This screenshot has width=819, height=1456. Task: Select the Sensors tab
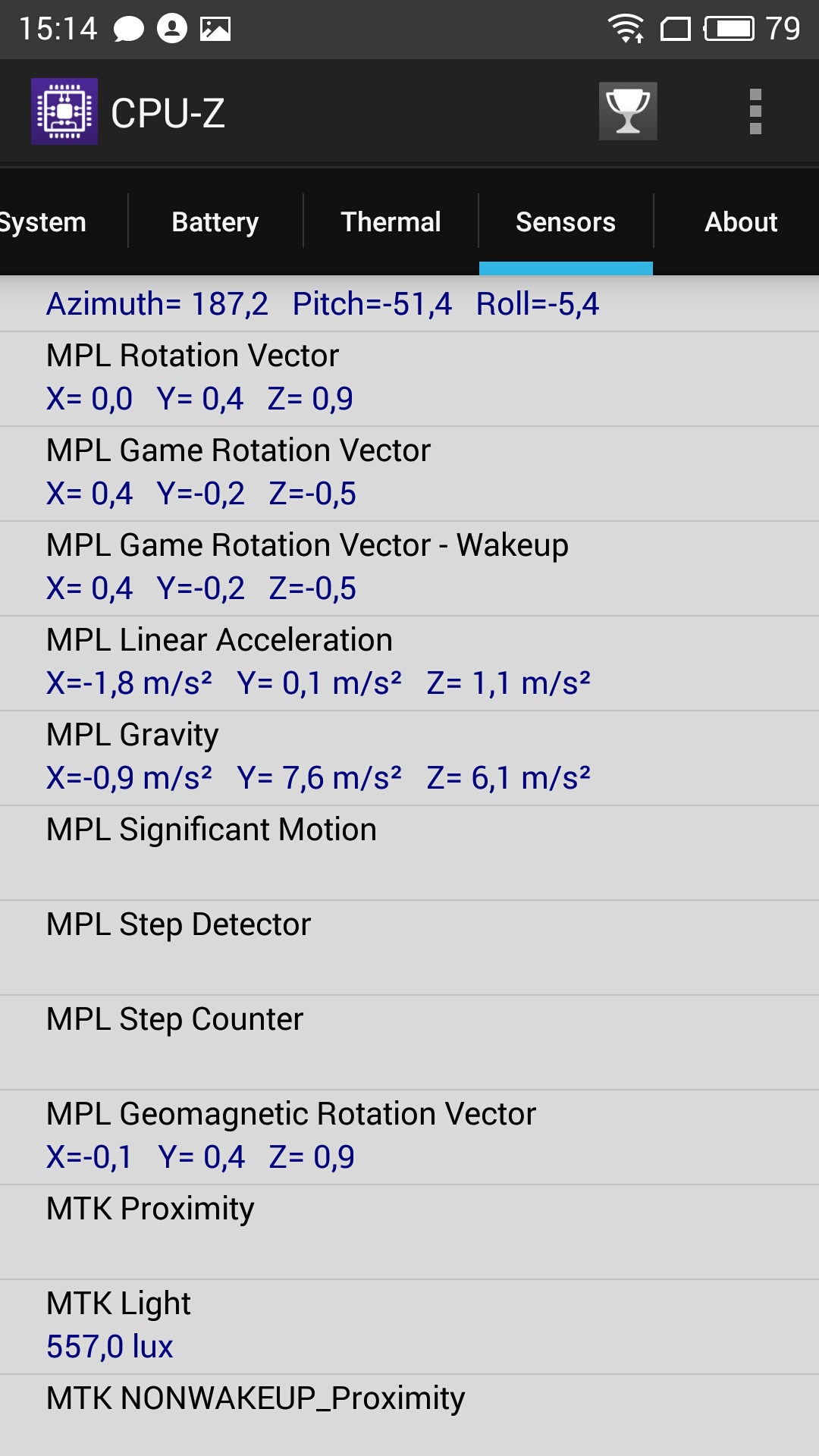[566, 222]
